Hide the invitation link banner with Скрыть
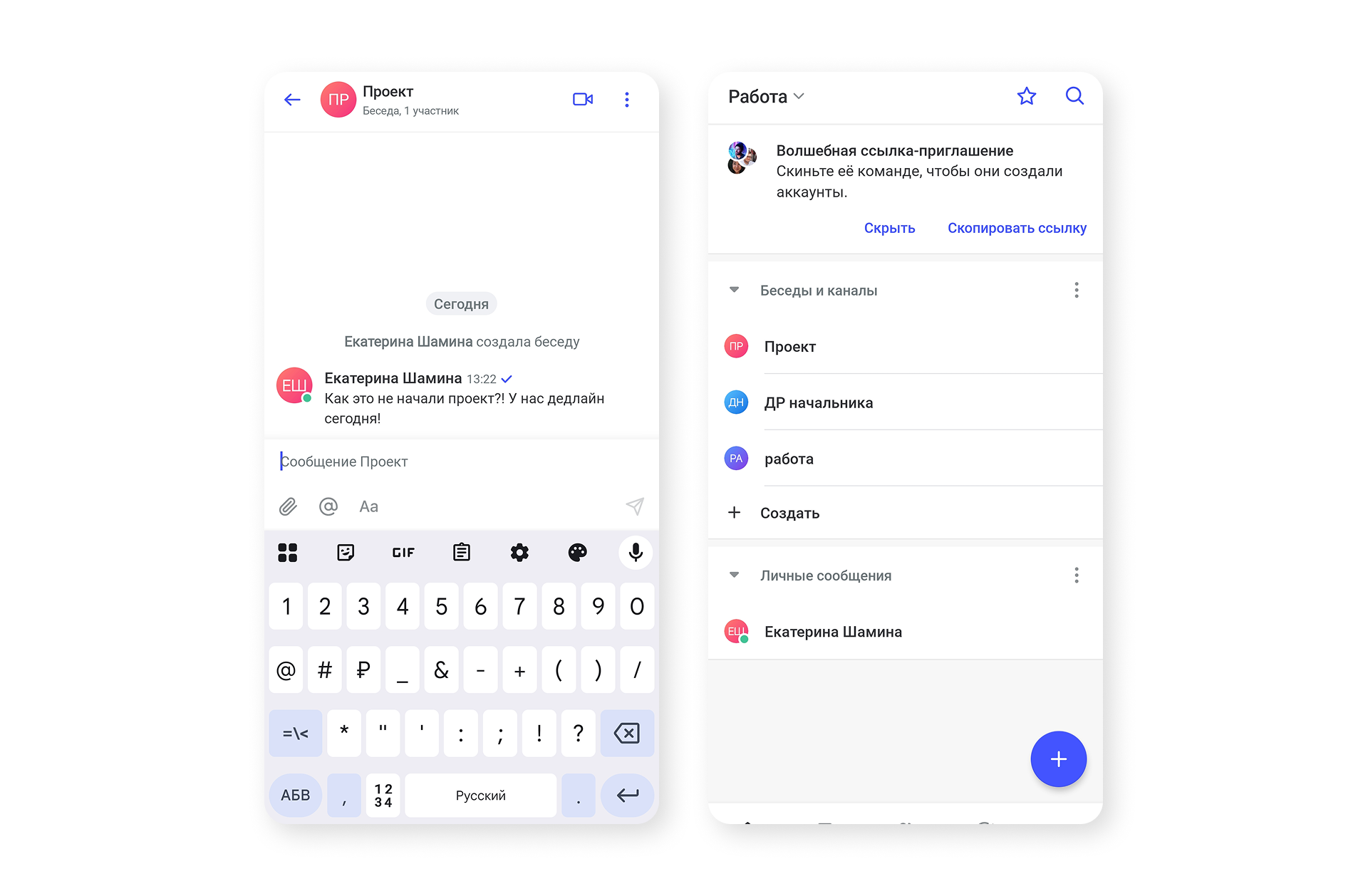 (x=889, y=228)
